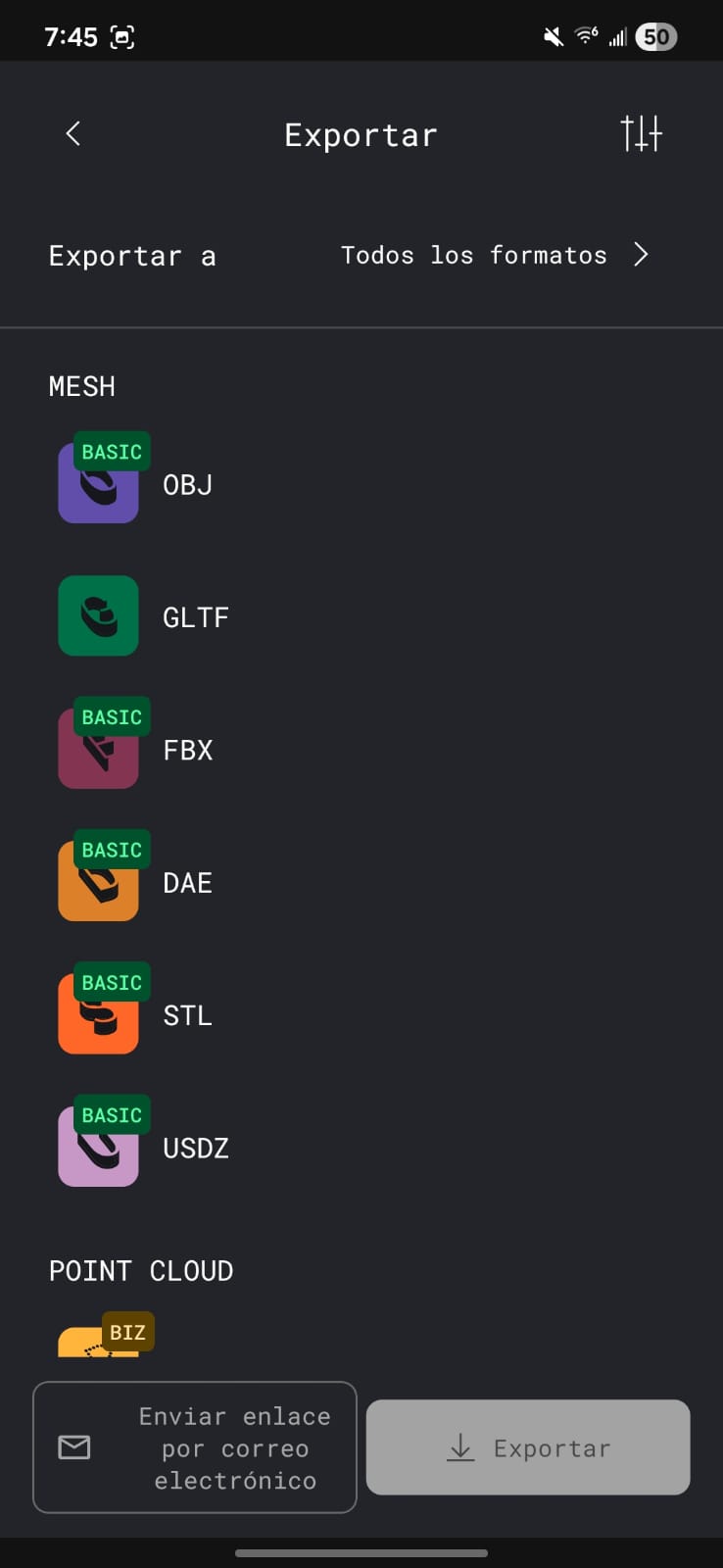Viewport: 723px width, 1568px height.
Task: Tap the download arrow inside the Exportar button
Action: [460, 1448]
